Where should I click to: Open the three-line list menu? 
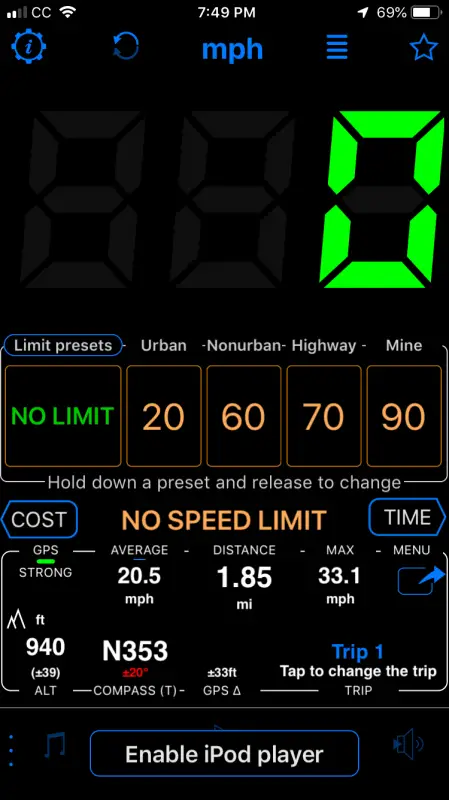[x=337, y=47]
